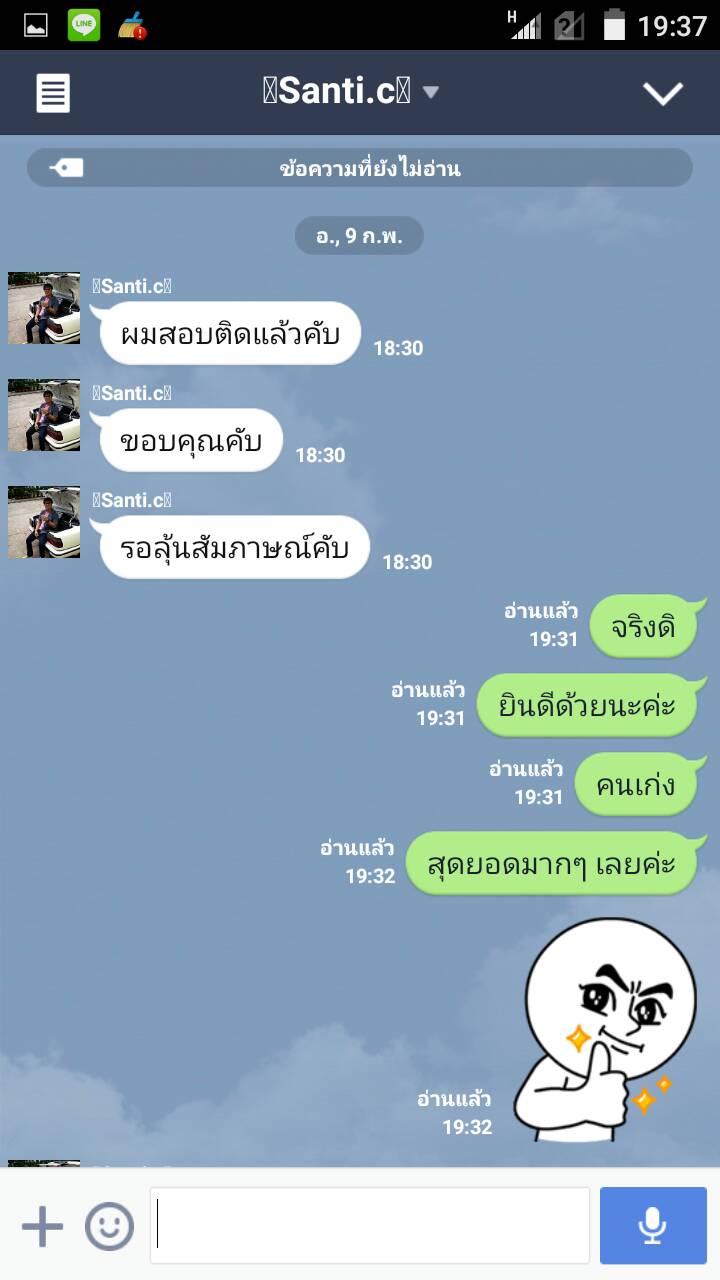The image size is (720, 1280).
Task: Open Santi.c's avatar beside ผมสอบติดแล้วคับ
Action: pyautogui.click(x=44, y=308)
